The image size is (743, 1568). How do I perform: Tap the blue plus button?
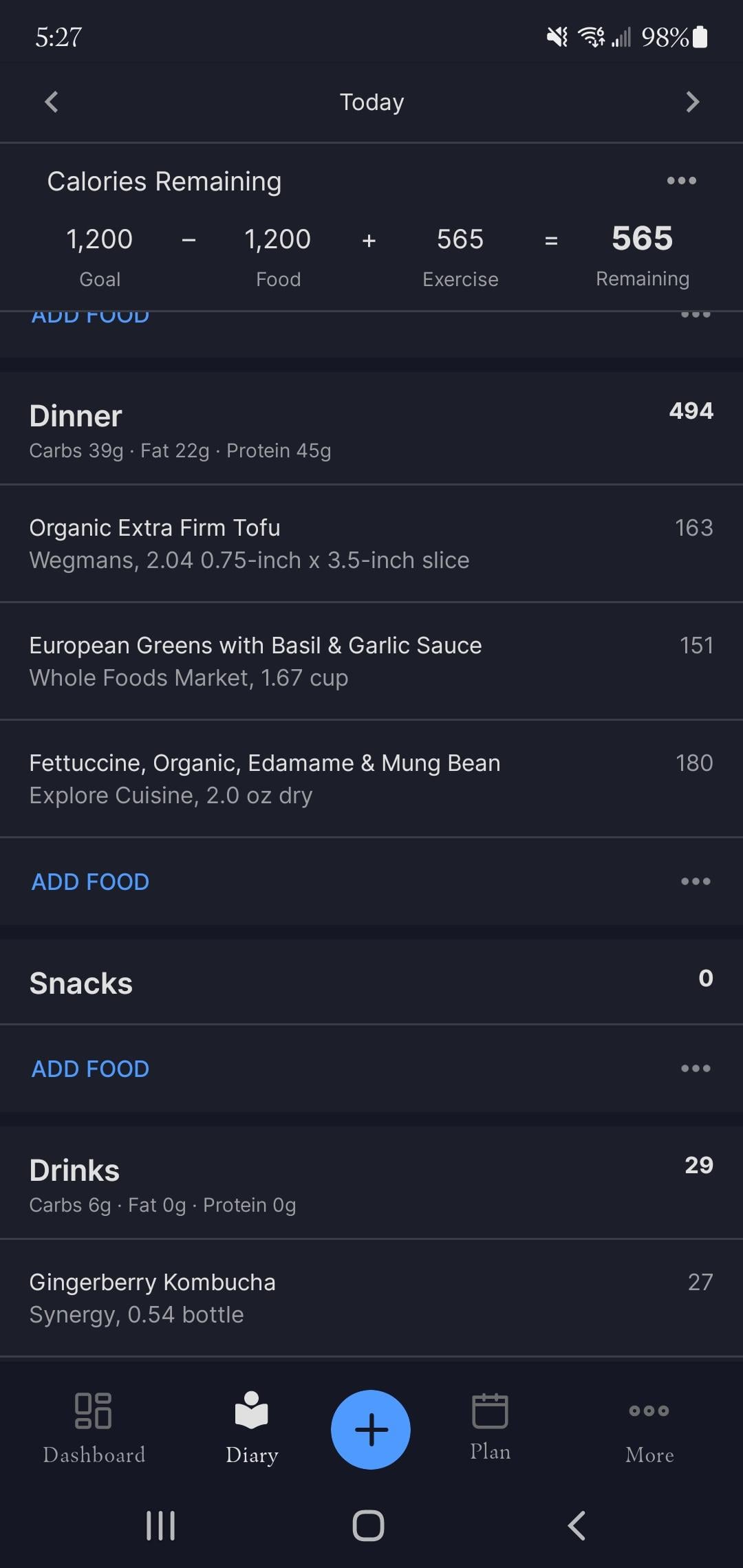(x=371, y=1429)
